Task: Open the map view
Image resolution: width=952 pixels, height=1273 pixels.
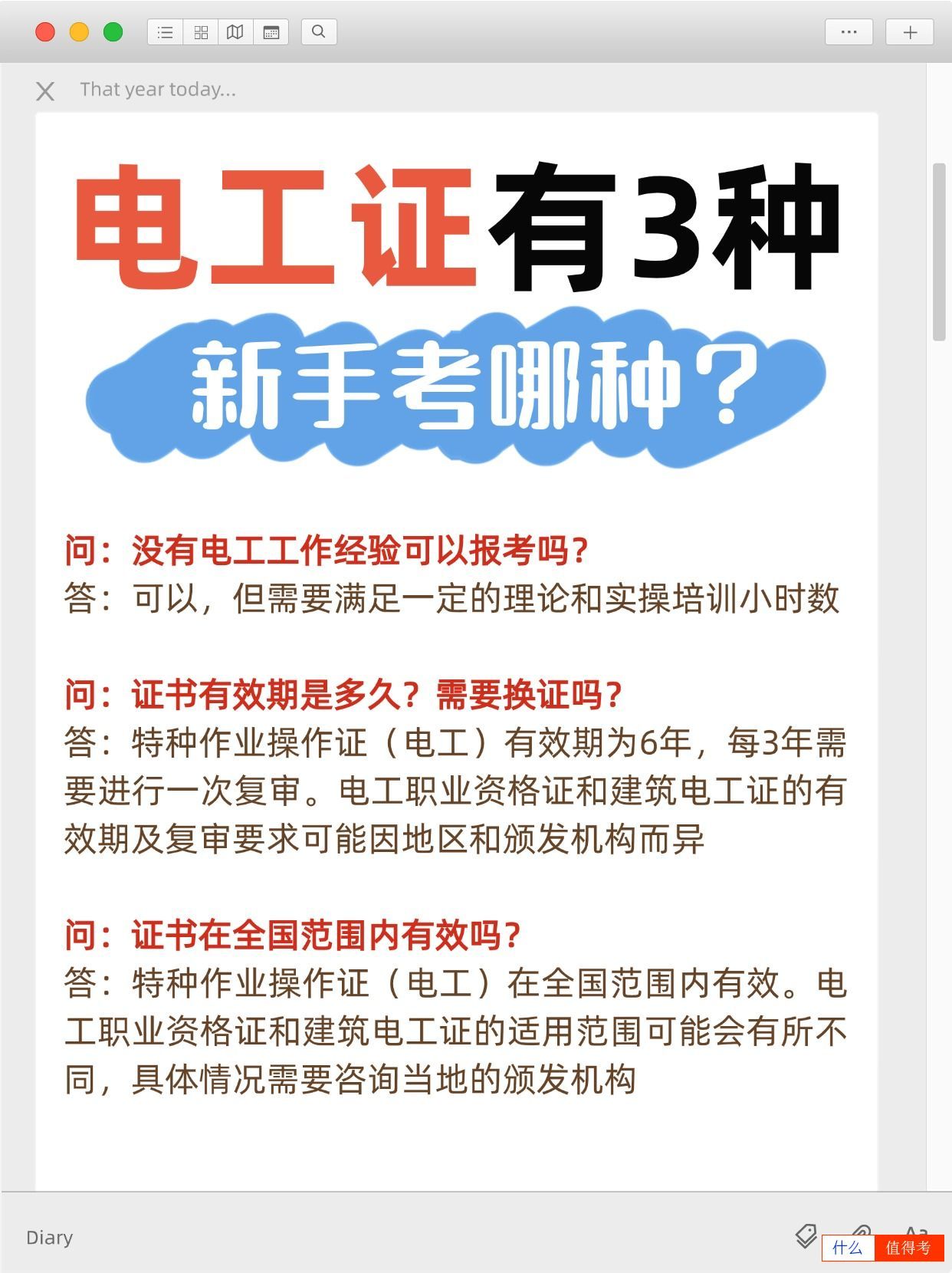Action: tap(235, 32)
